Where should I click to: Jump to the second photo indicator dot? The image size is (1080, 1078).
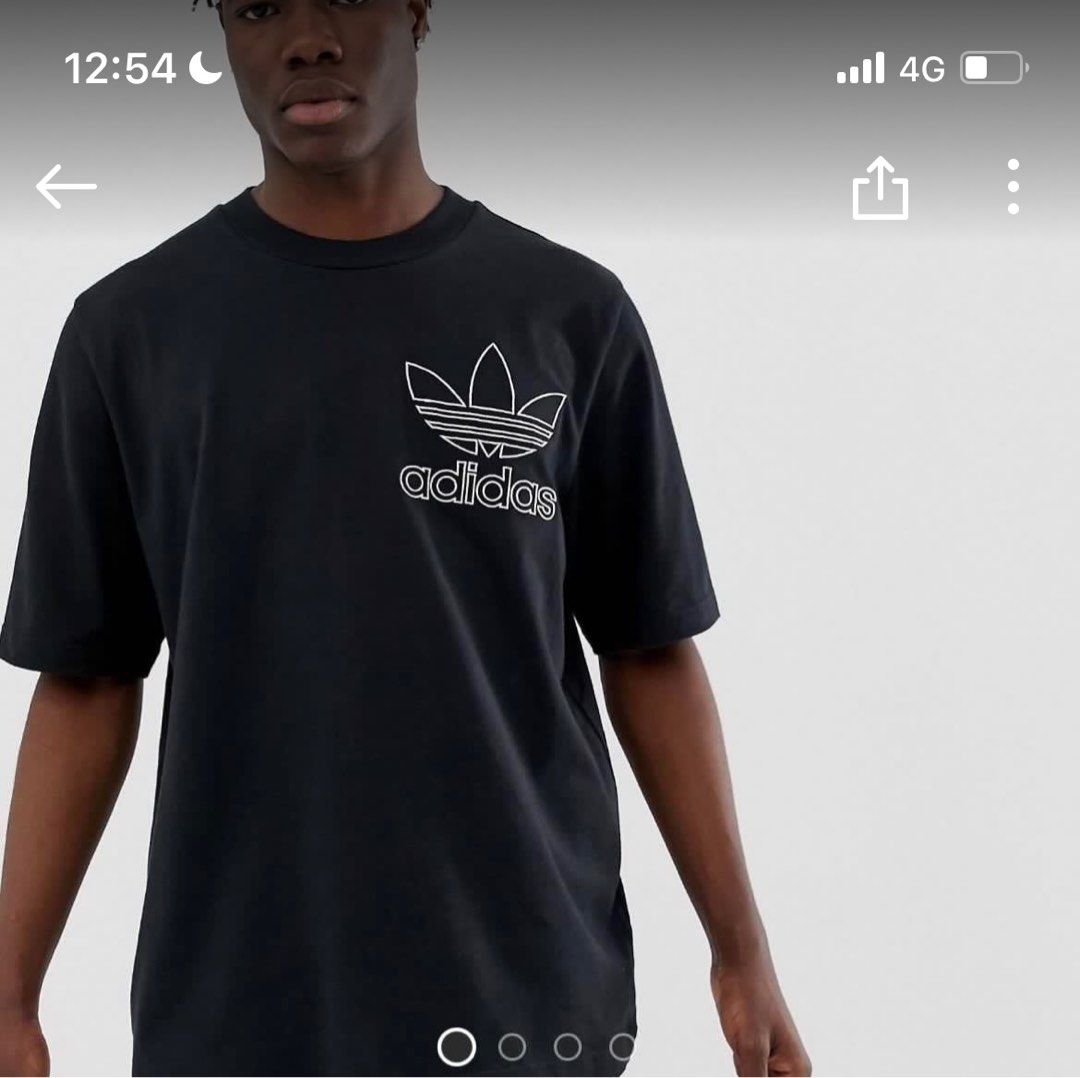(x=512, y=1047)
